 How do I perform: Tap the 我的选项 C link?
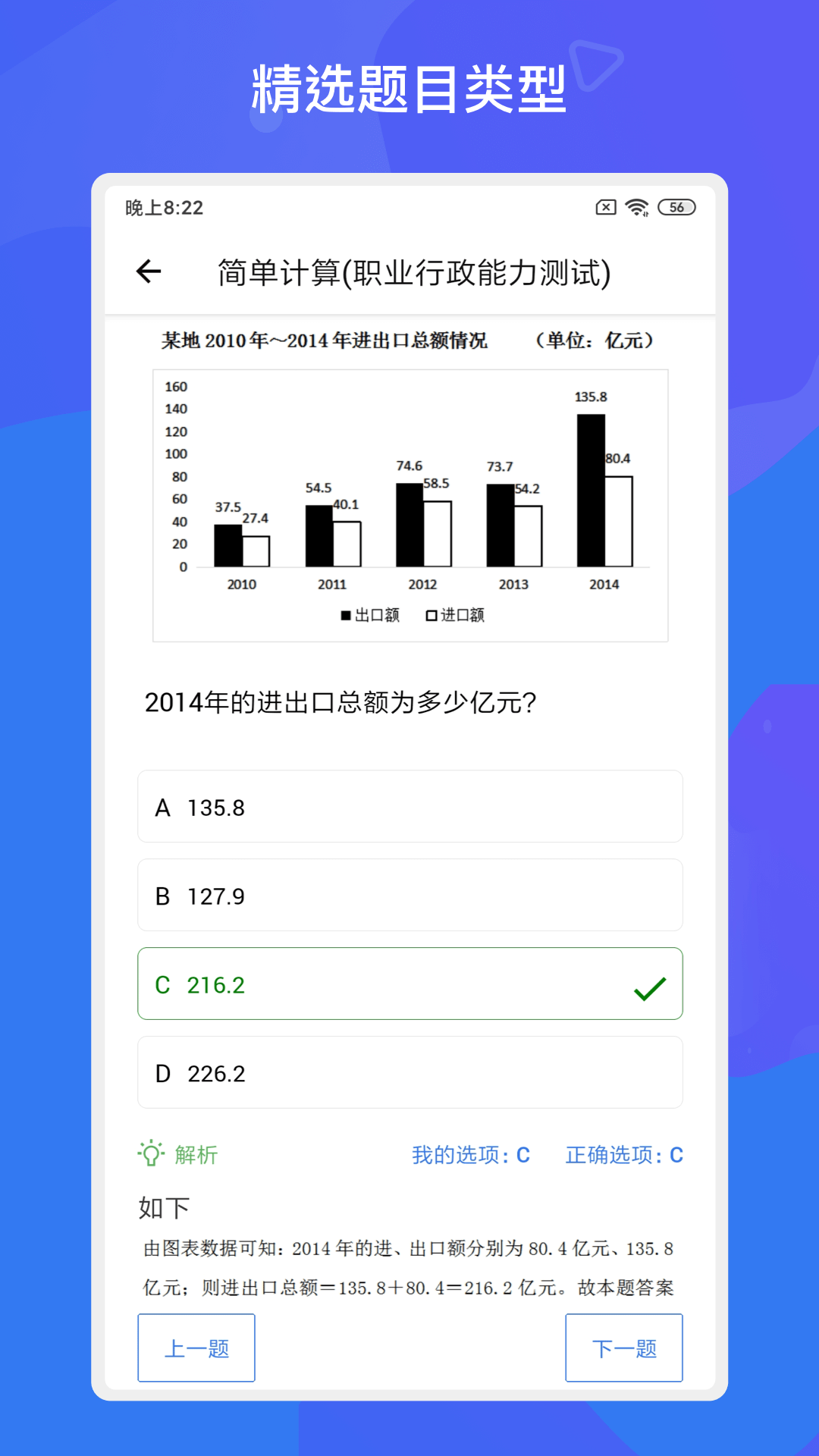pos(470,1155)
